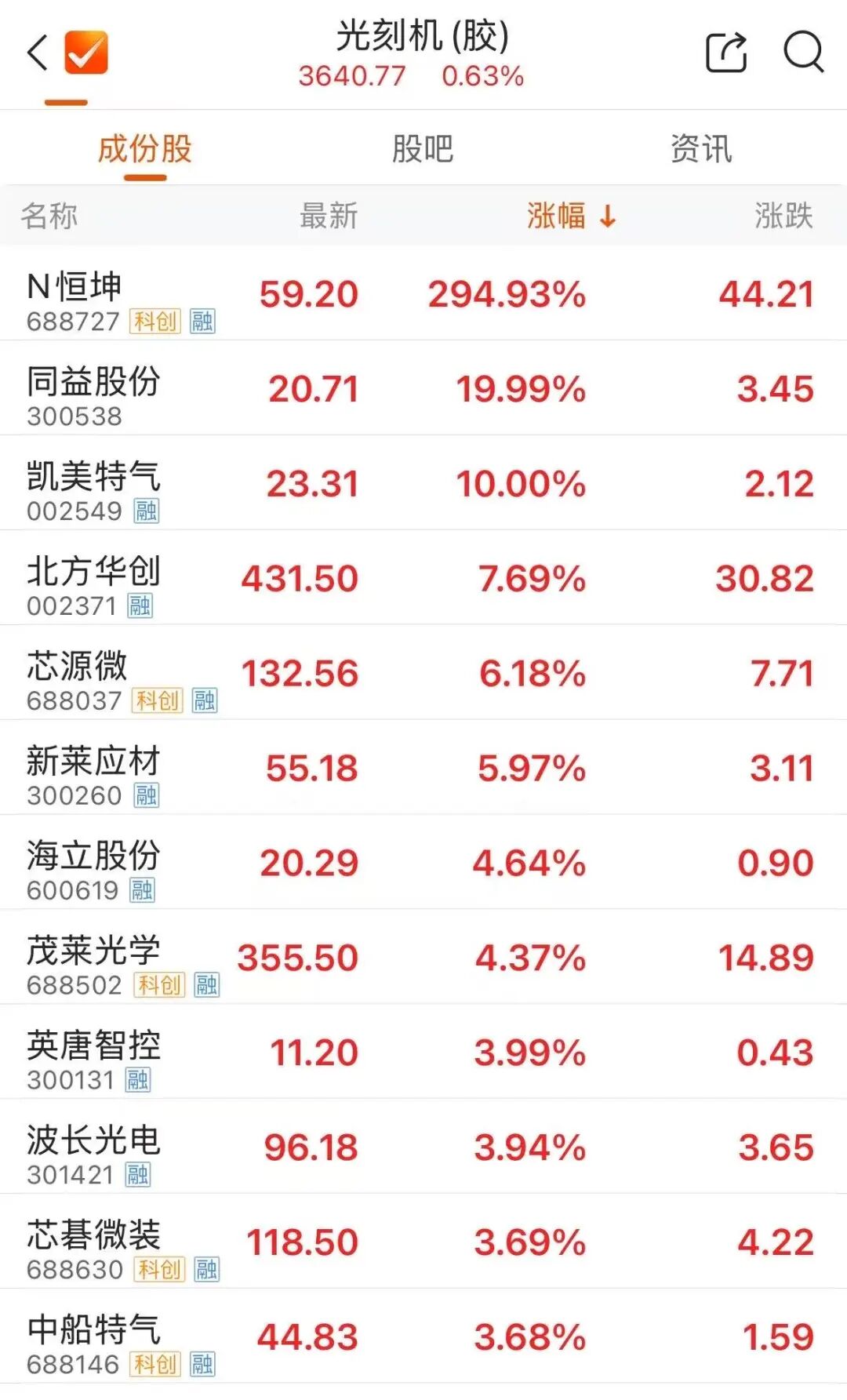Switch to the 资讯 tab
Viewport: 847px width, 1400px height.
pyautogui.click(x=700, y=148)
